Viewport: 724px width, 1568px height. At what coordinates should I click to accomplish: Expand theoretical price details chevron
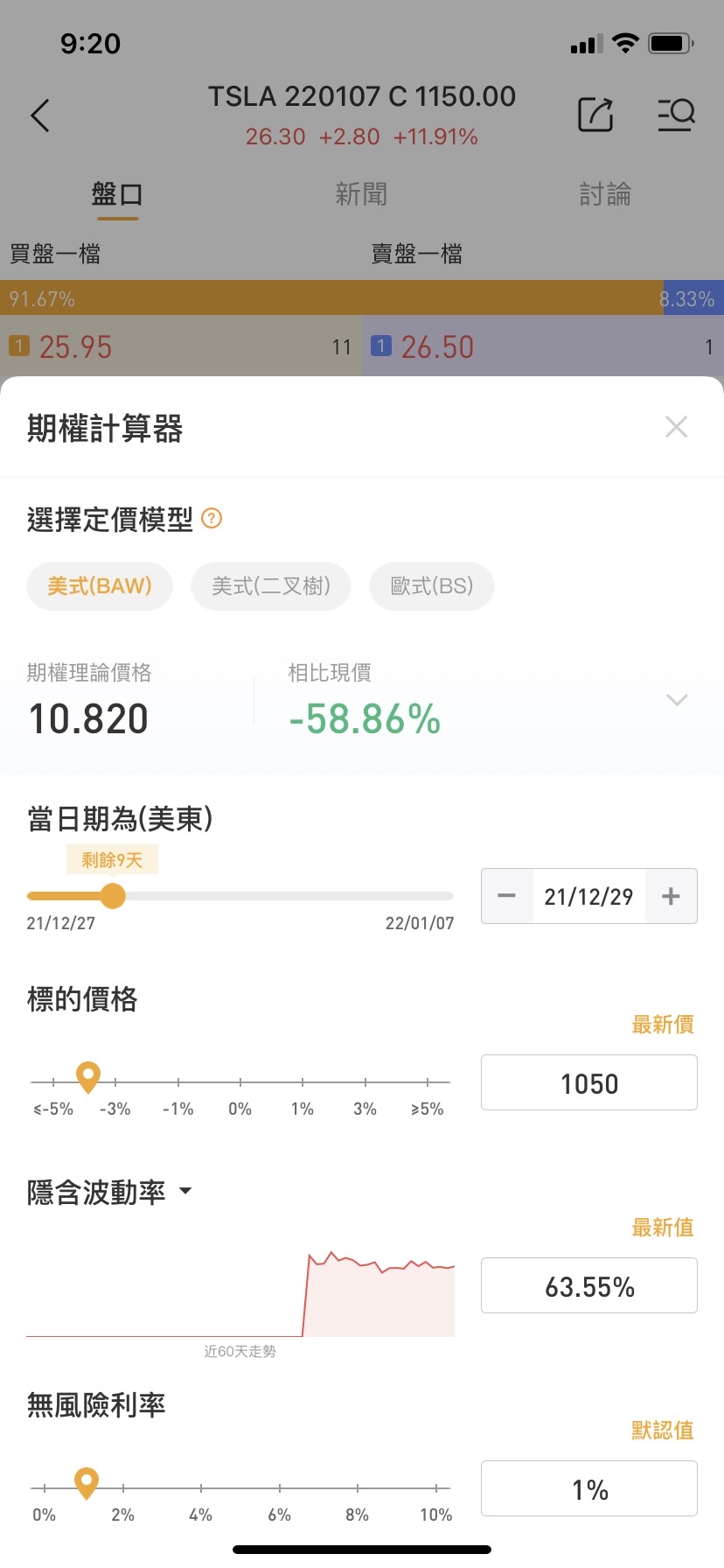click(676, 700)
